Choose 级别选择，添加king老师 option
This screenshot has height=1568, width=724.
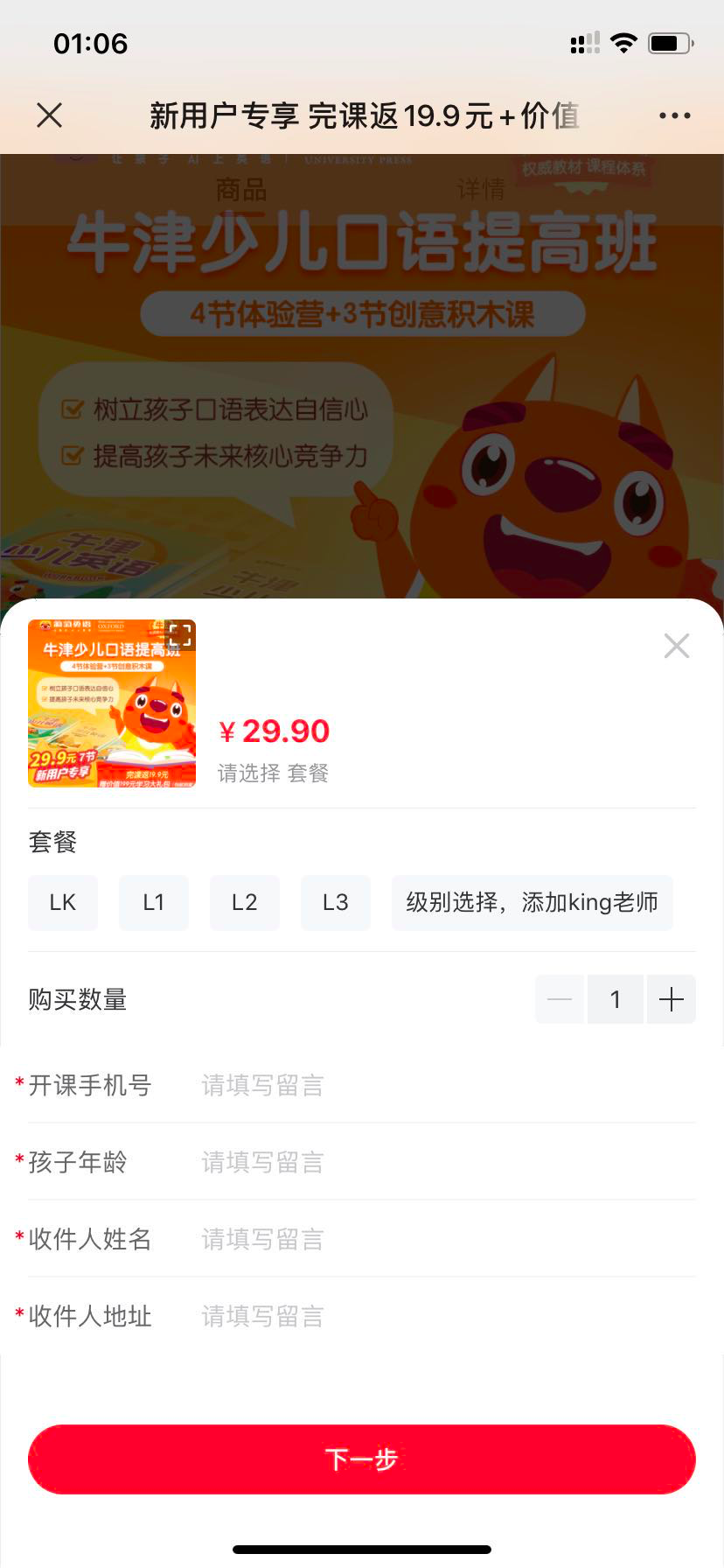532,902
